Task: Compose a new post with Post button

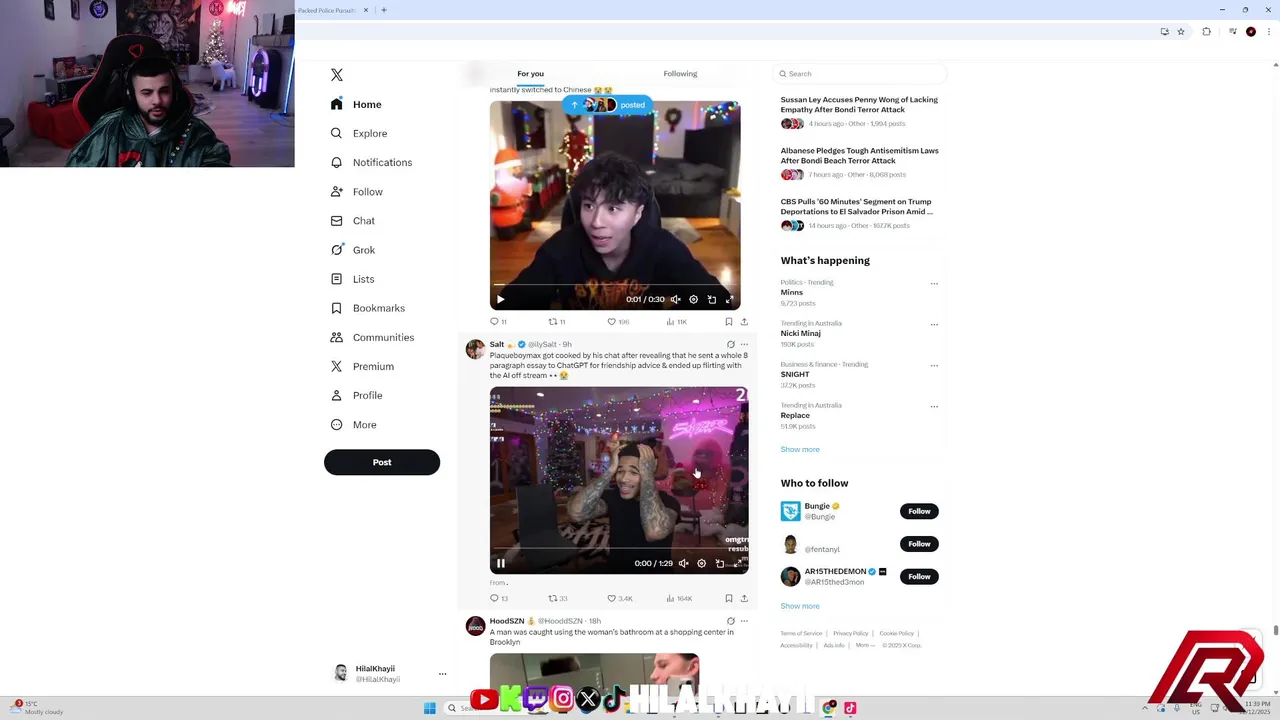Action: 381,462
